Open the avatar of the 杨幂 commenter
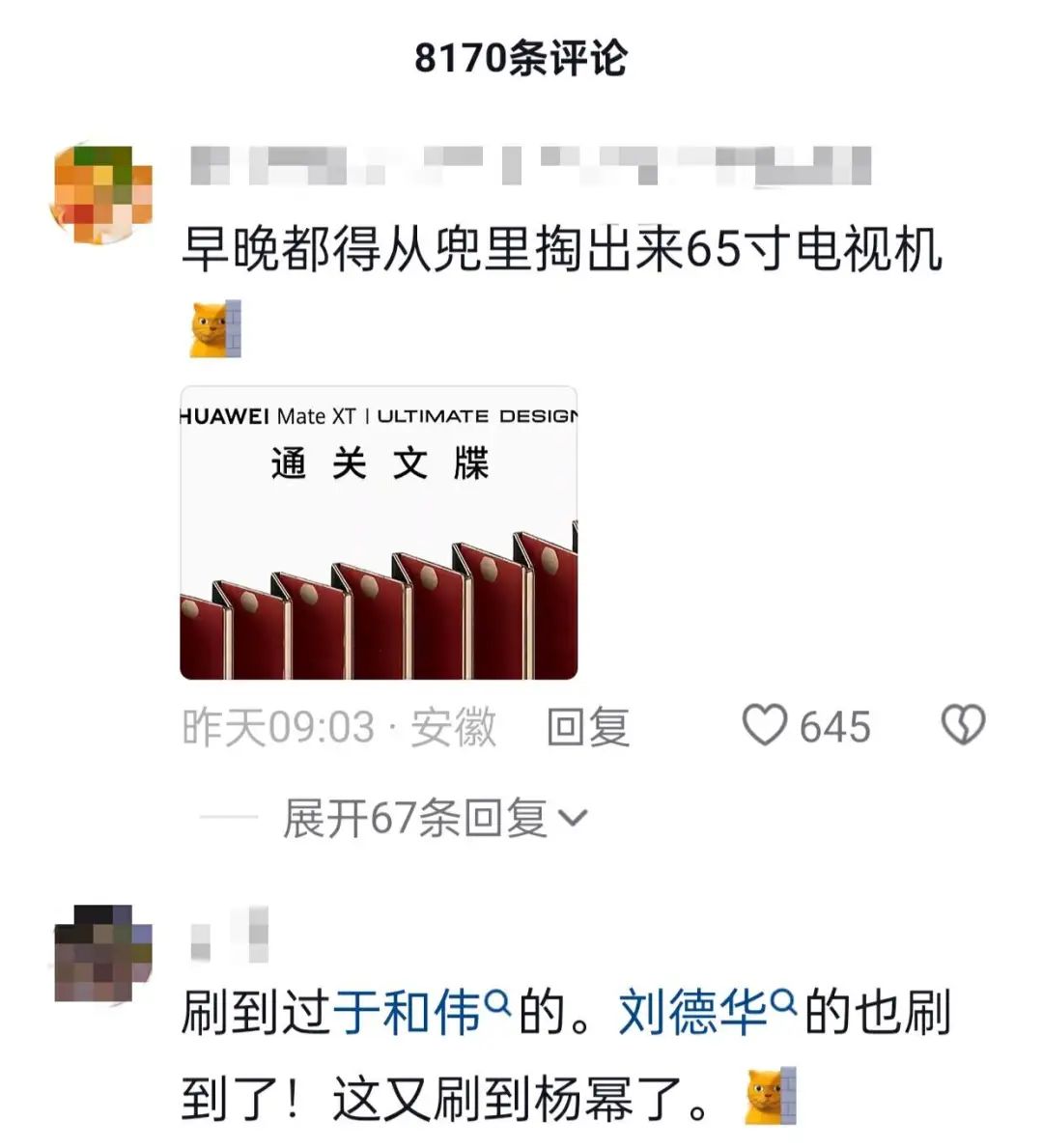The width and height of the screenshot is (1043, 1148). point(103,953)
